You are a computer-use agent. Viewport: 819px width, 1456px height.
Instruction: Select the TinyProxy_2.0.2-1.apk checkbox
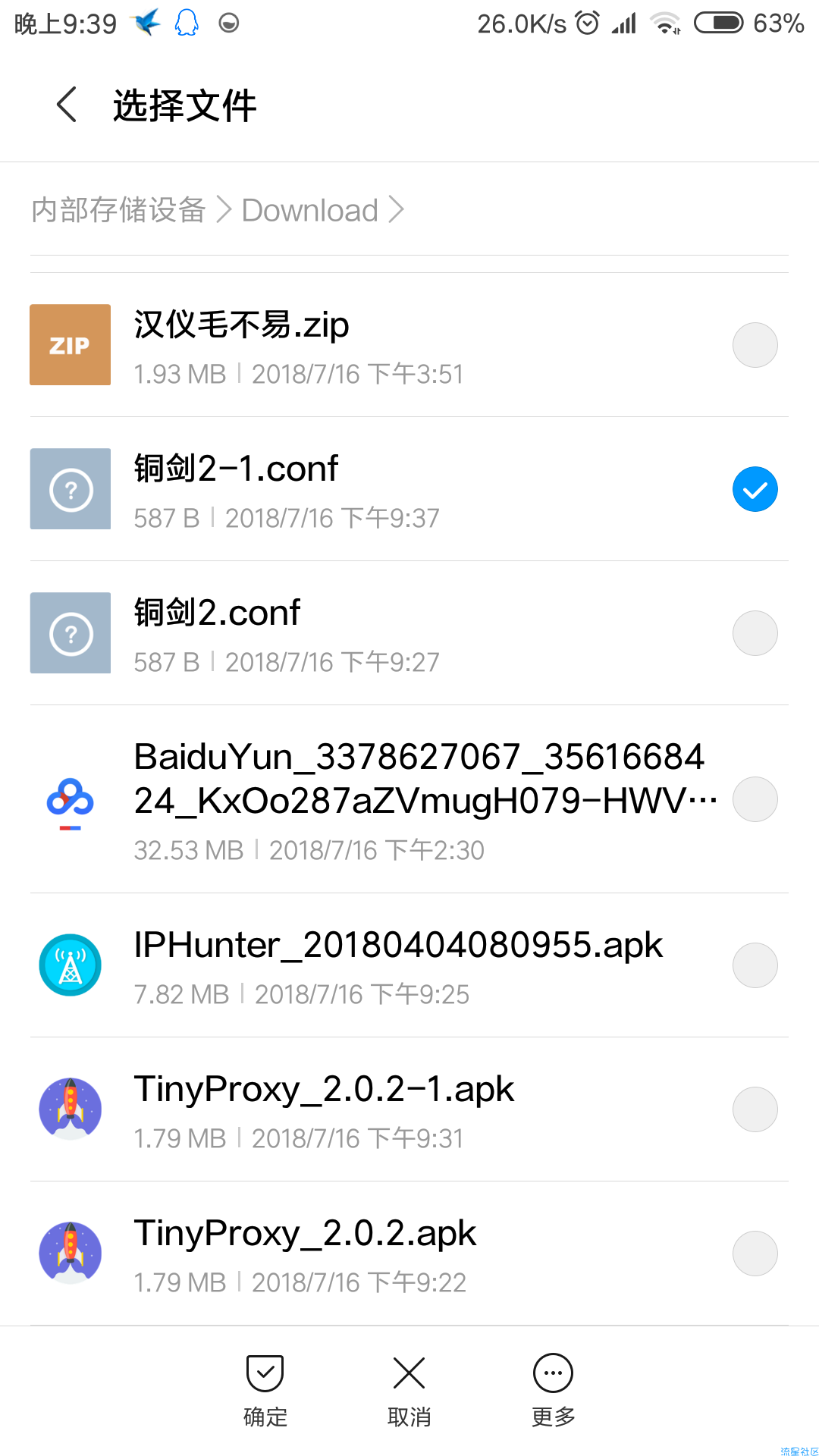(x=755, y=1109)
